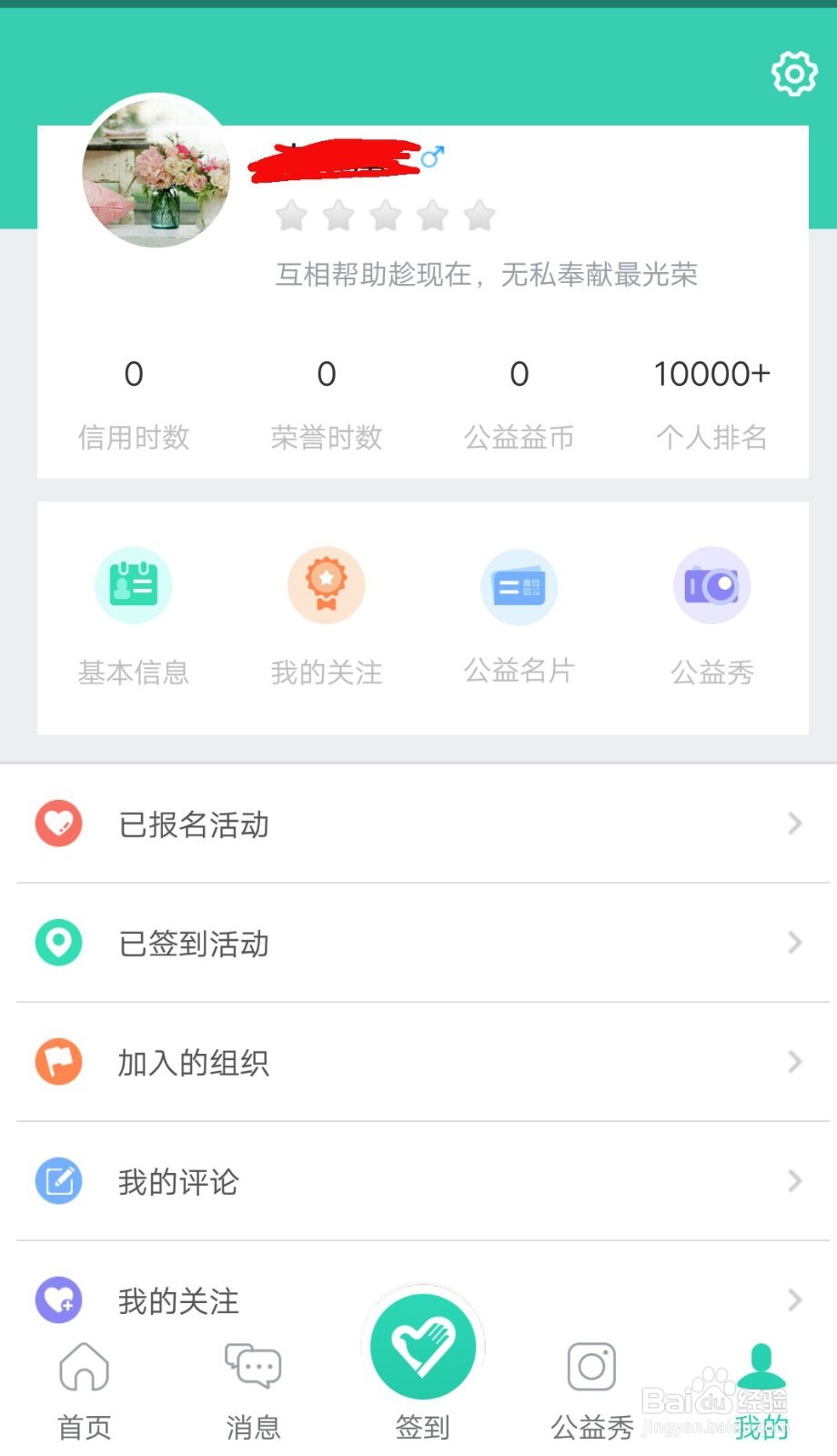This screenshot has width=837, height=1456.
Task: Expand the 已报名活动 row chevron
Action: tap(794, 824)
